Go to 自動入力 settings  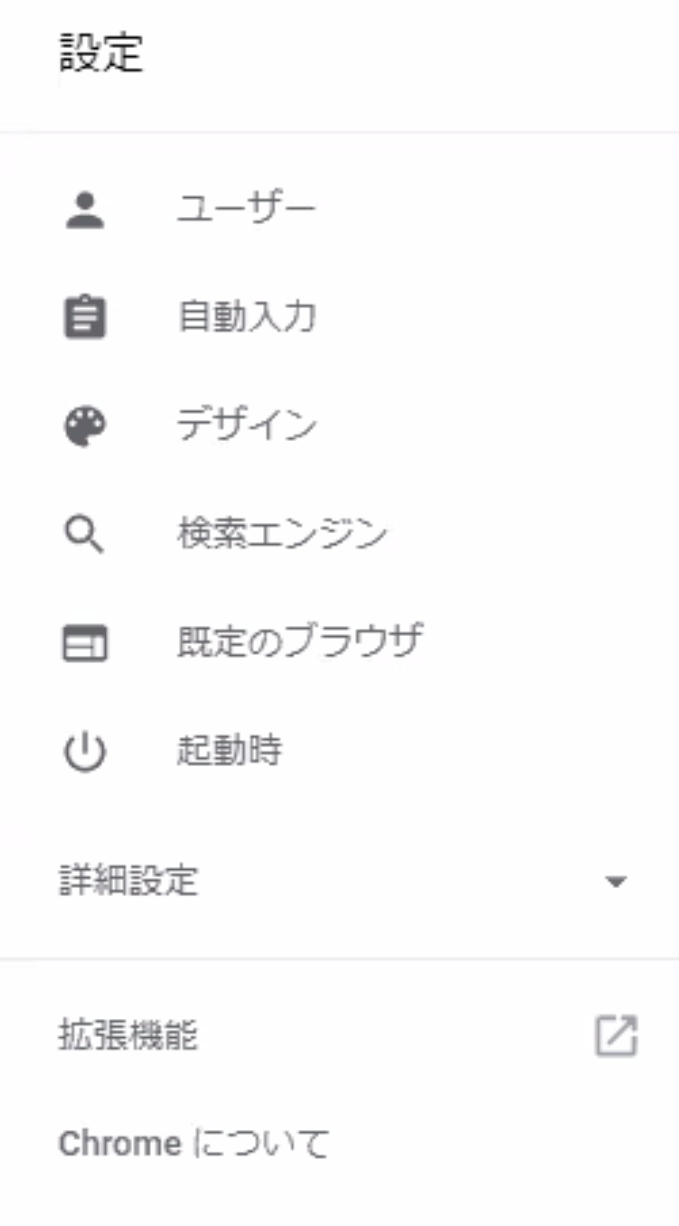246,318
